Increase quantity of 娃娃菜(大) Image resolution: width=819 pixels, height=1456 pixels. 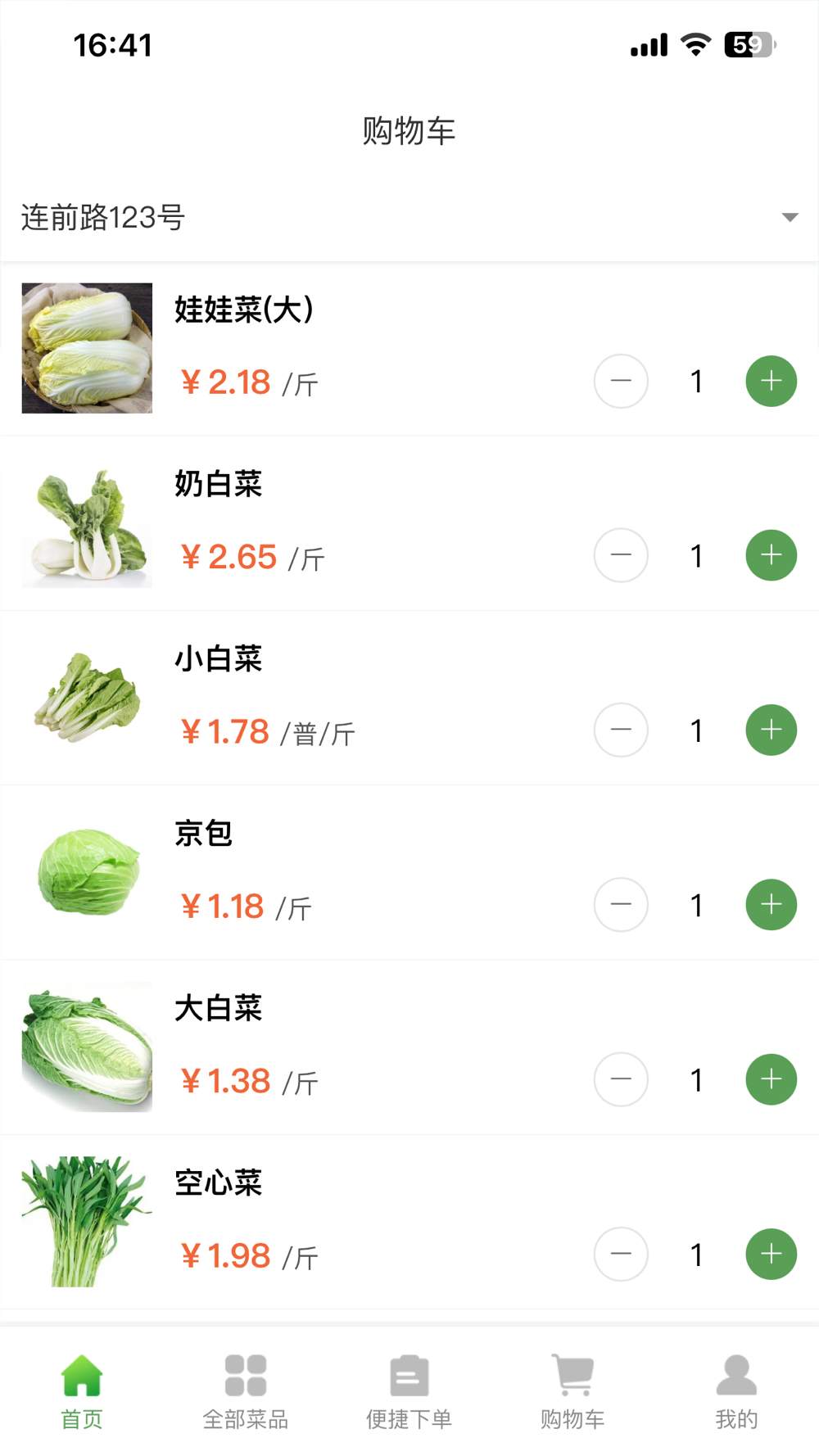771,381
